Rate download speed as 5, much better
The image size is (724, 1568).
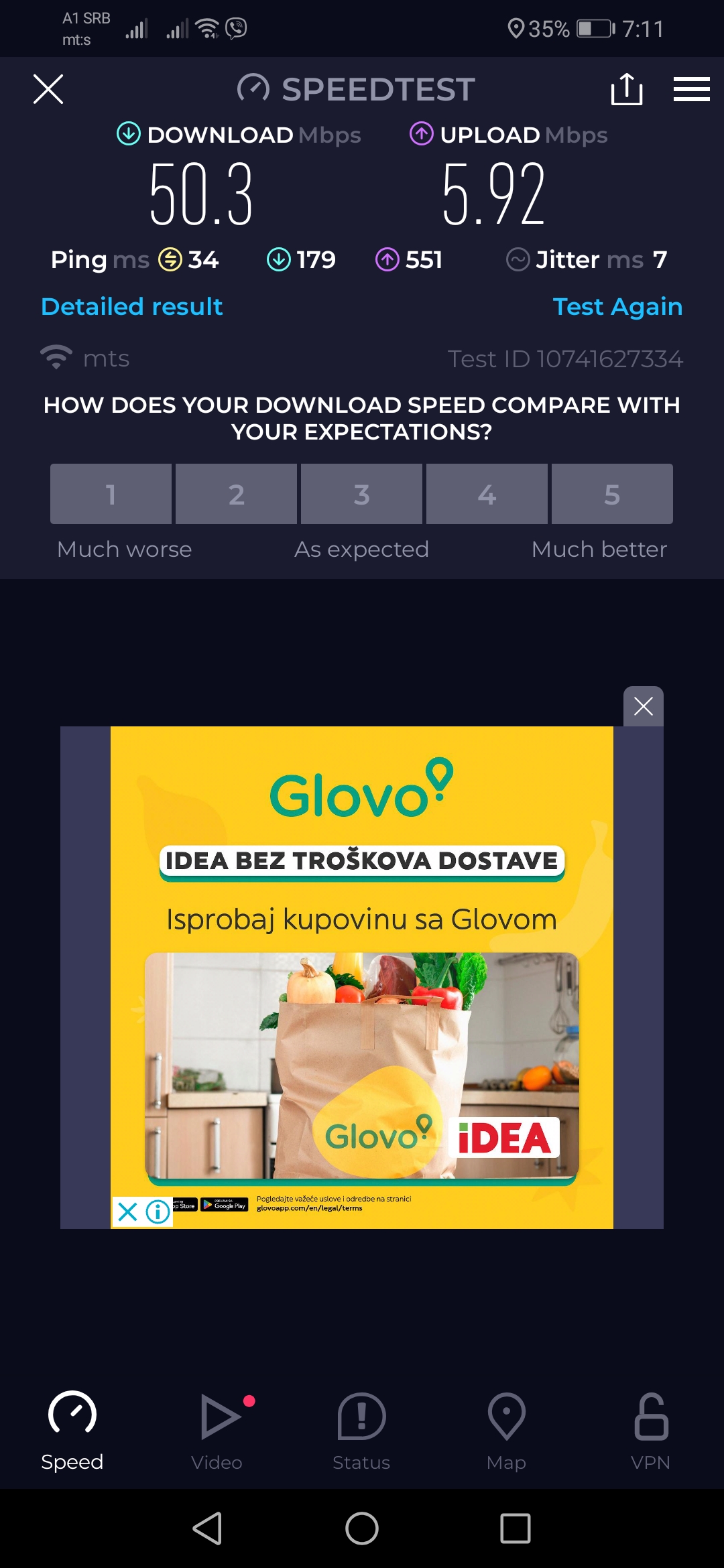point(612,494)
